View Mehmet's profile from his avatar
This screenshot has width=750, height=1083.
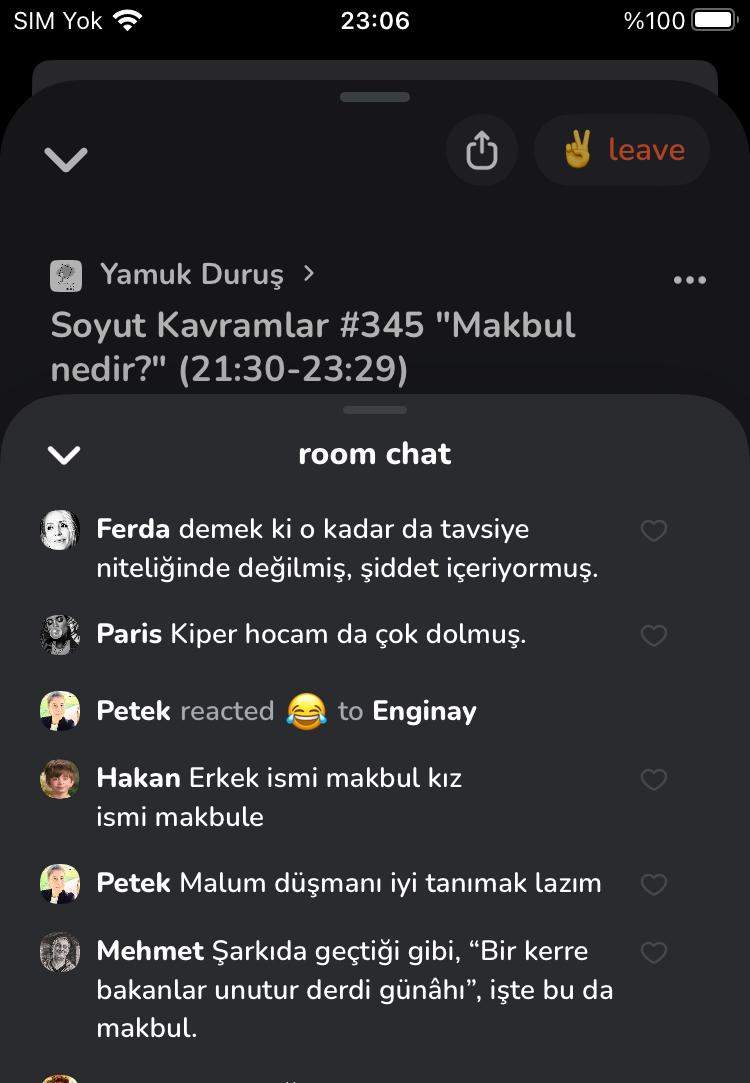click(60, 952)
